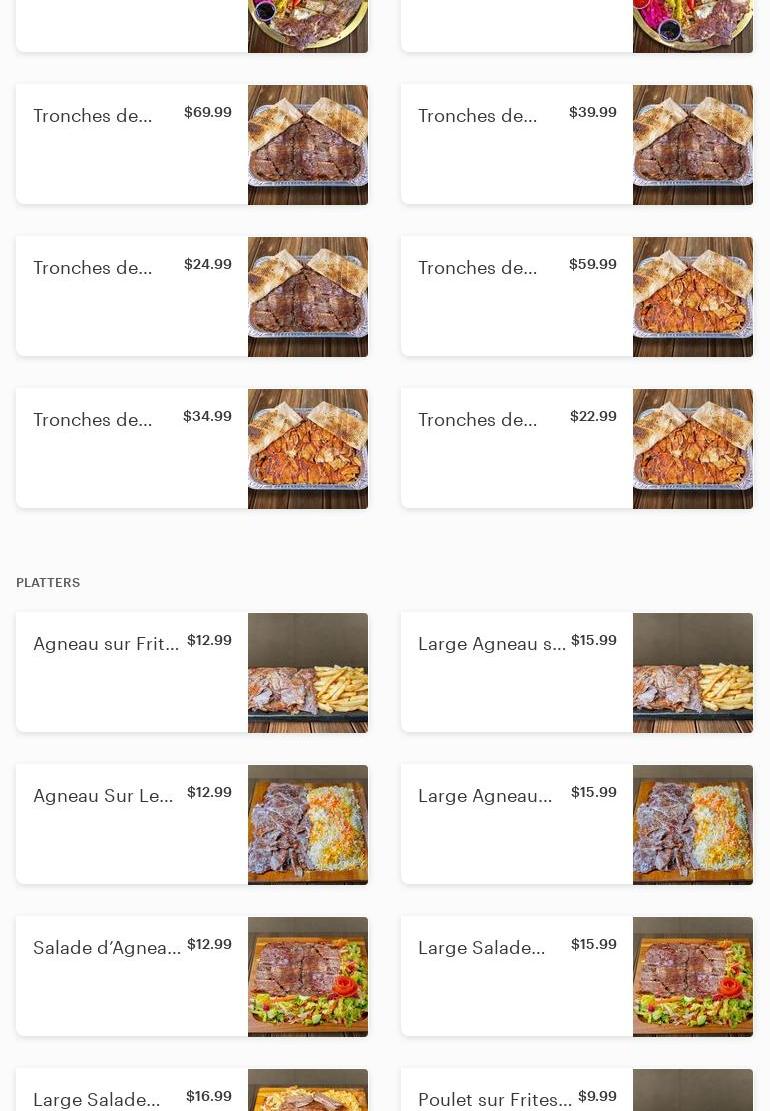Screen dimensions: 770x1111
Task: Open Agneau sur Frit platter for $12.99
Action: [132, 672]
